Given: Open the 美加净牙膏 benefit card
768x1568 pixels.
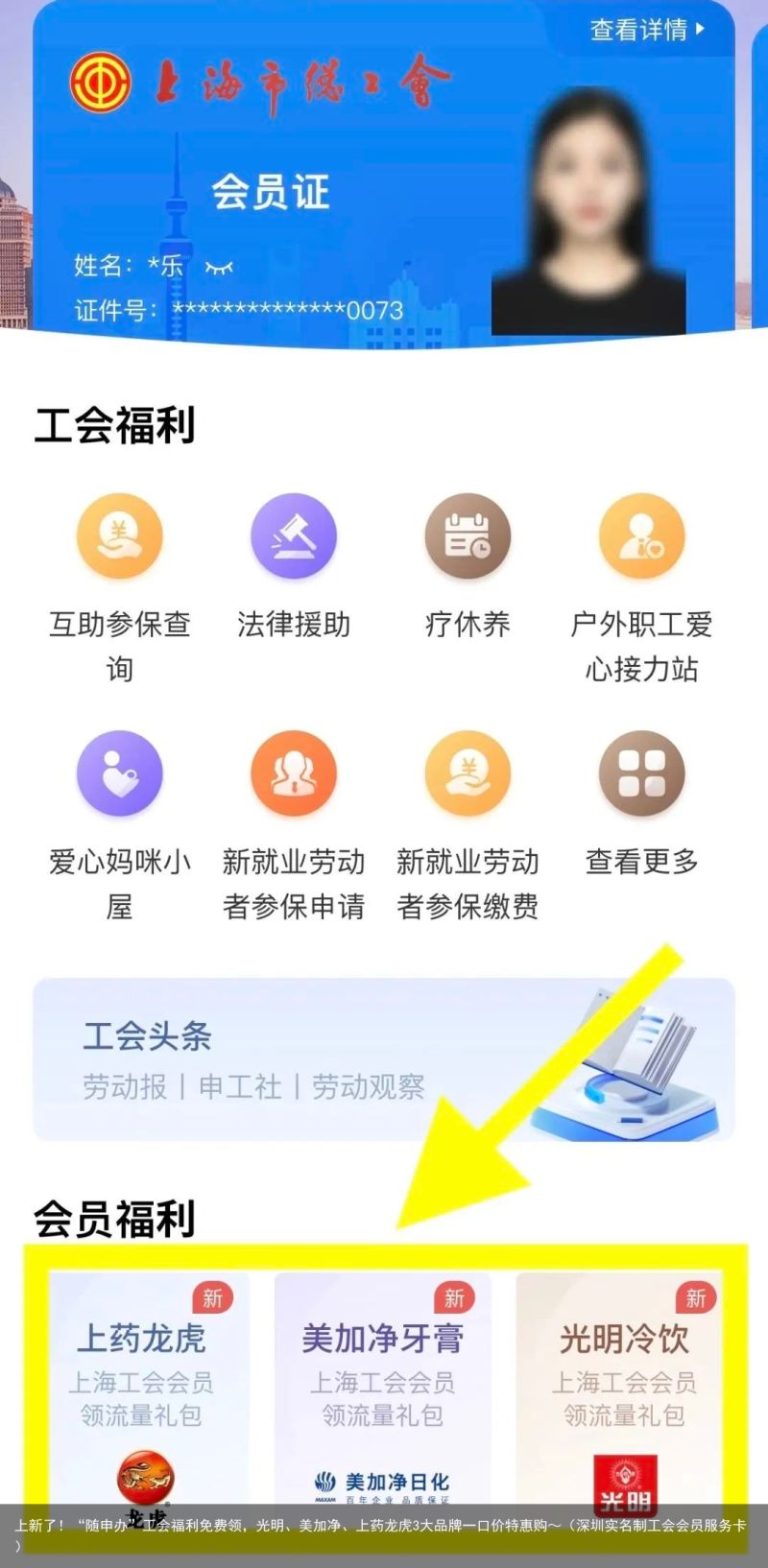Looking at the screenshot, I should pyautogui.click(x=383, y=1382).
